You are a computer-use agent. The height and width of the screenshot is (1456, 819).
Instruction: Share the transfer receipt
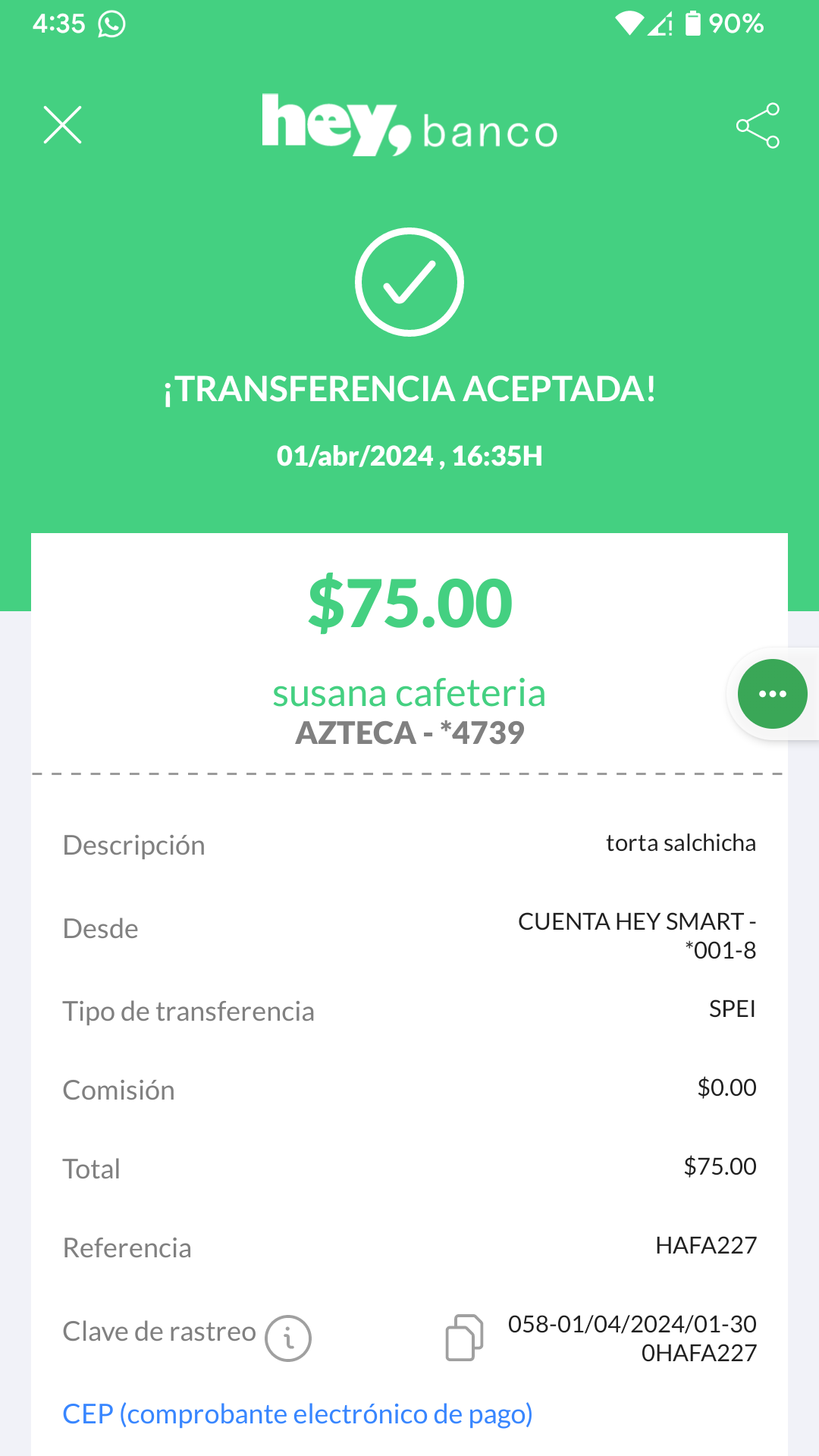coord(758,125)
